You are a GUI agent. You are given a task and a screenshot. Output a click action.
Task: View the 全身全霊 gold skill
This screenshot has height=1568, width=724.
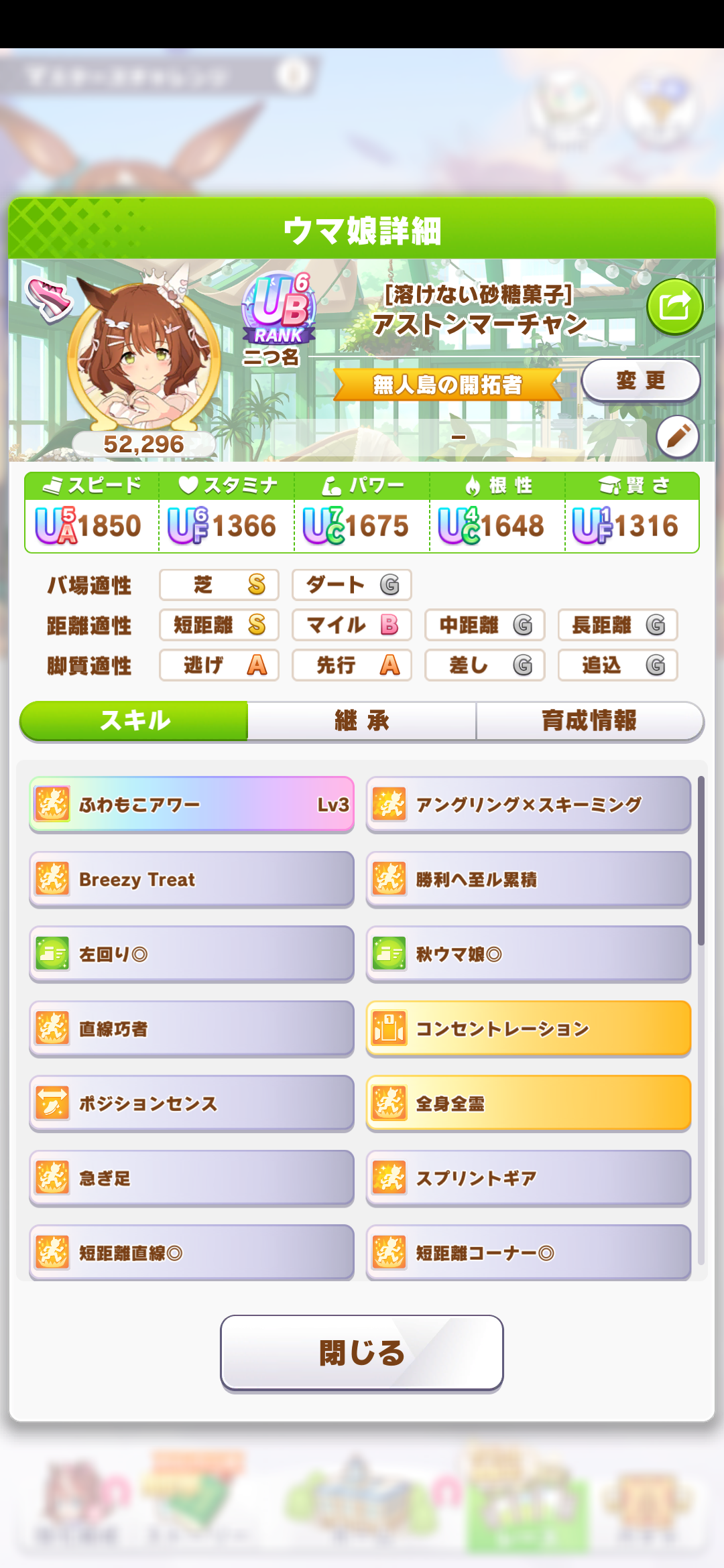point(528,1103)
